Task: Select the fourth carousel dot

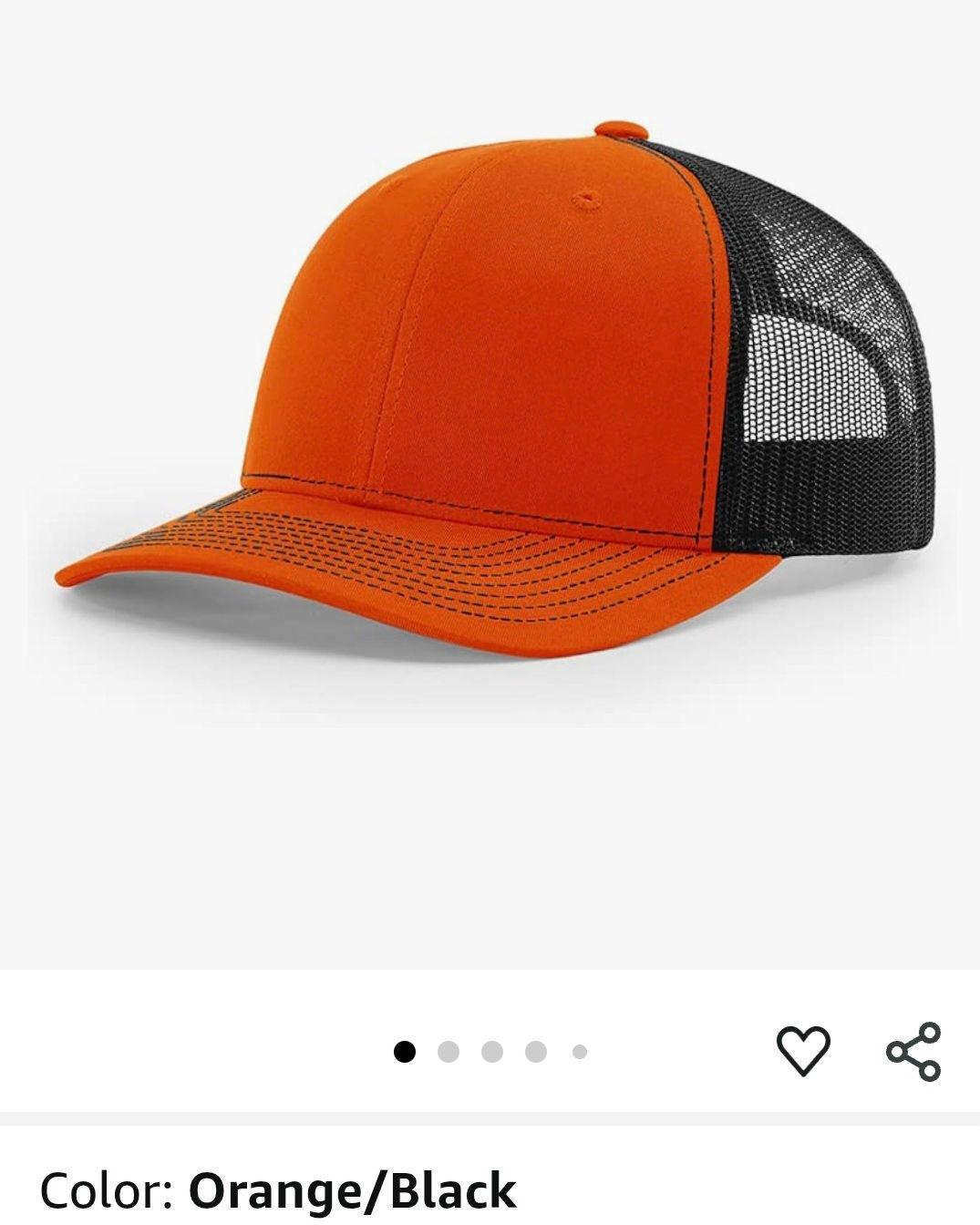Action: tap(538, 1053)
